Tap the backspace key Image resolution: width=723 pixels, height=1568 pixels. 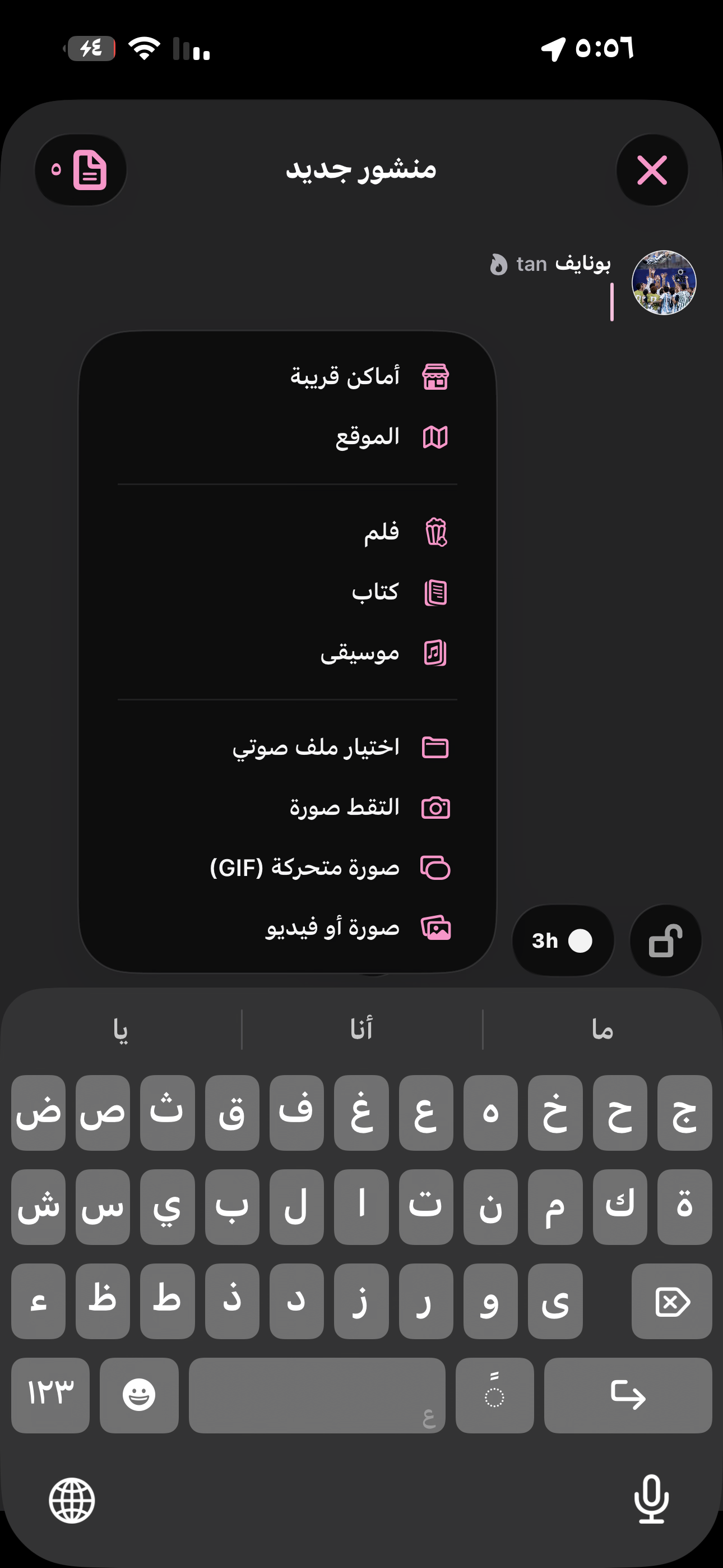pos(671,1302)
